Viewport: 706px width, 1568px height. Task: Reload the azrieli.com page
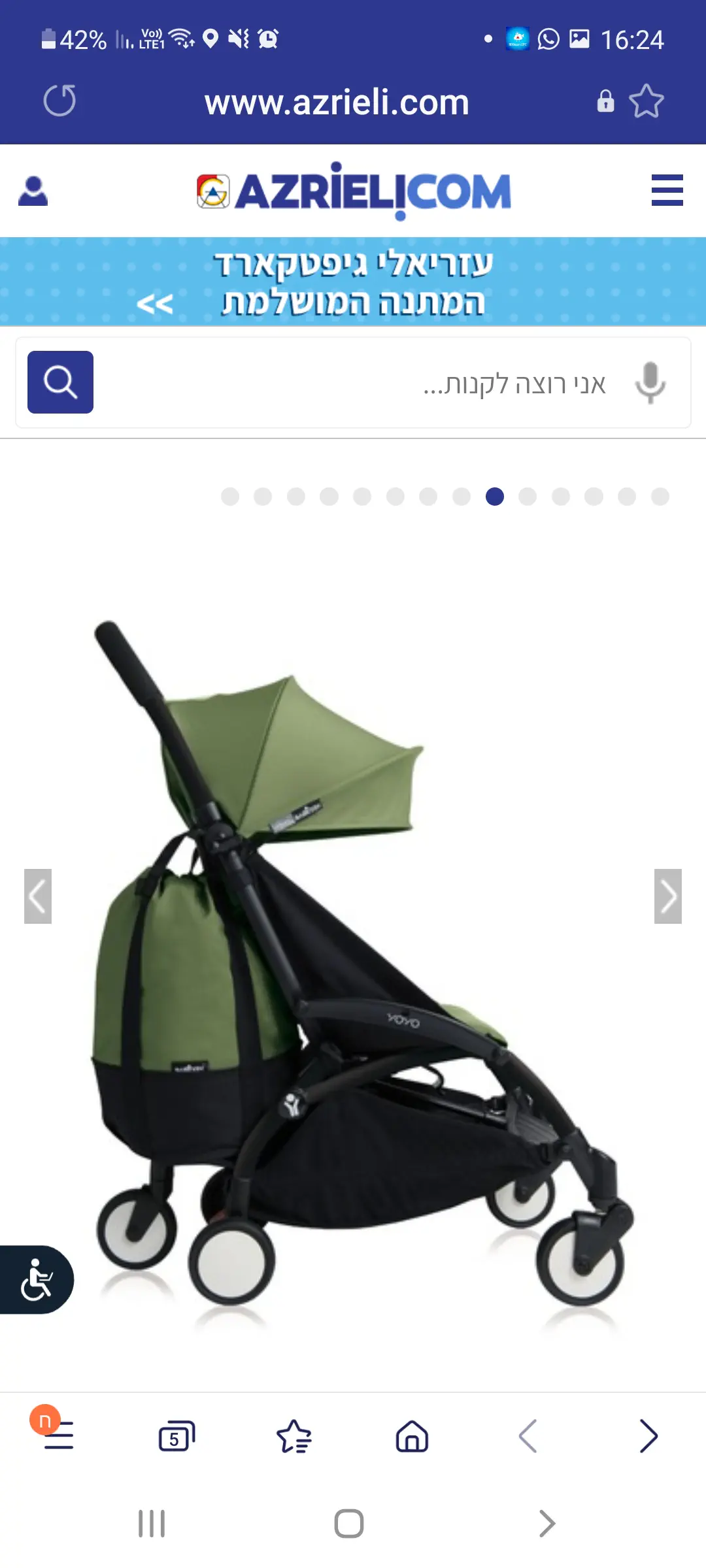59,101
